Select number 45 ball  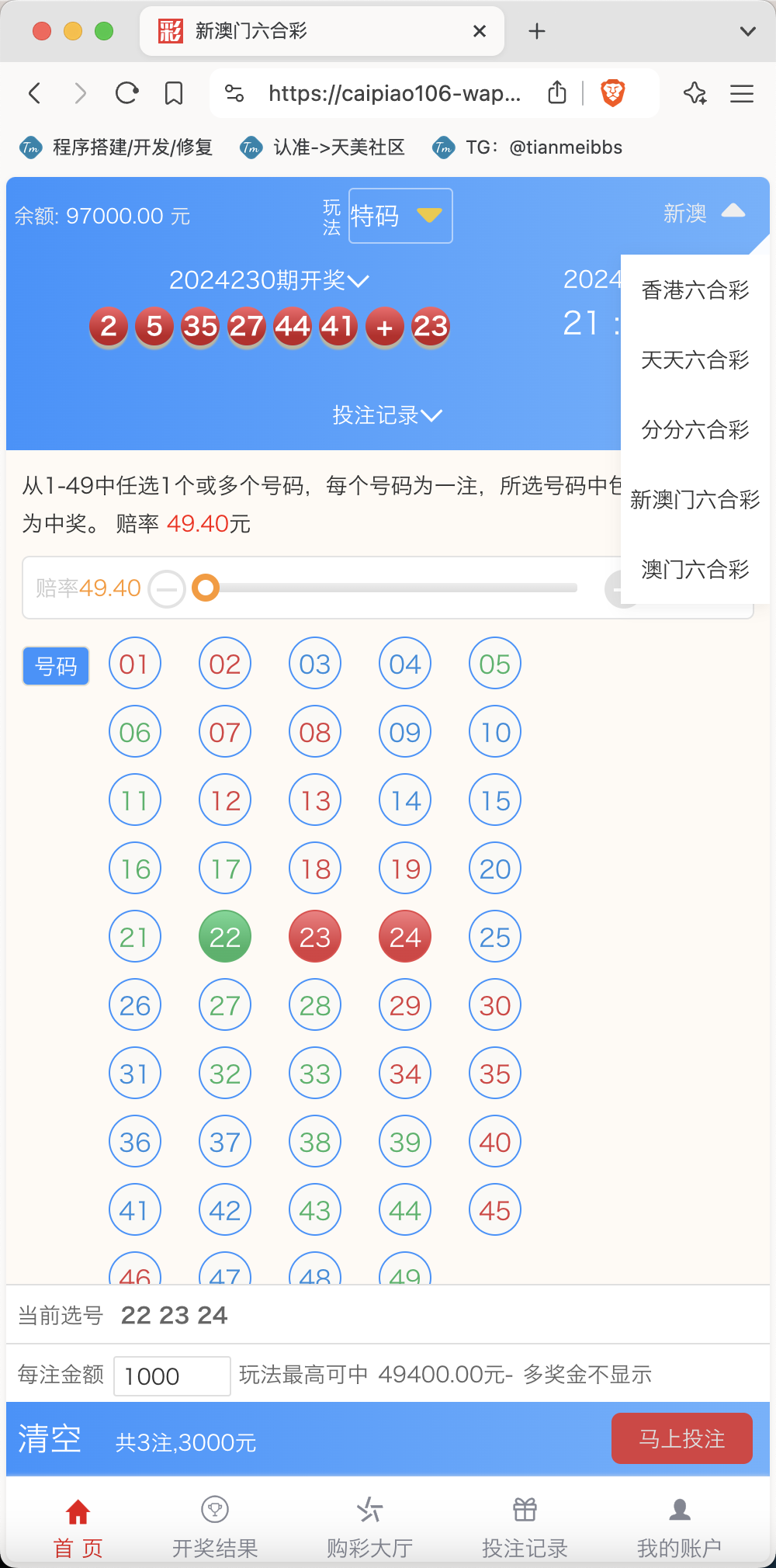495,1210
